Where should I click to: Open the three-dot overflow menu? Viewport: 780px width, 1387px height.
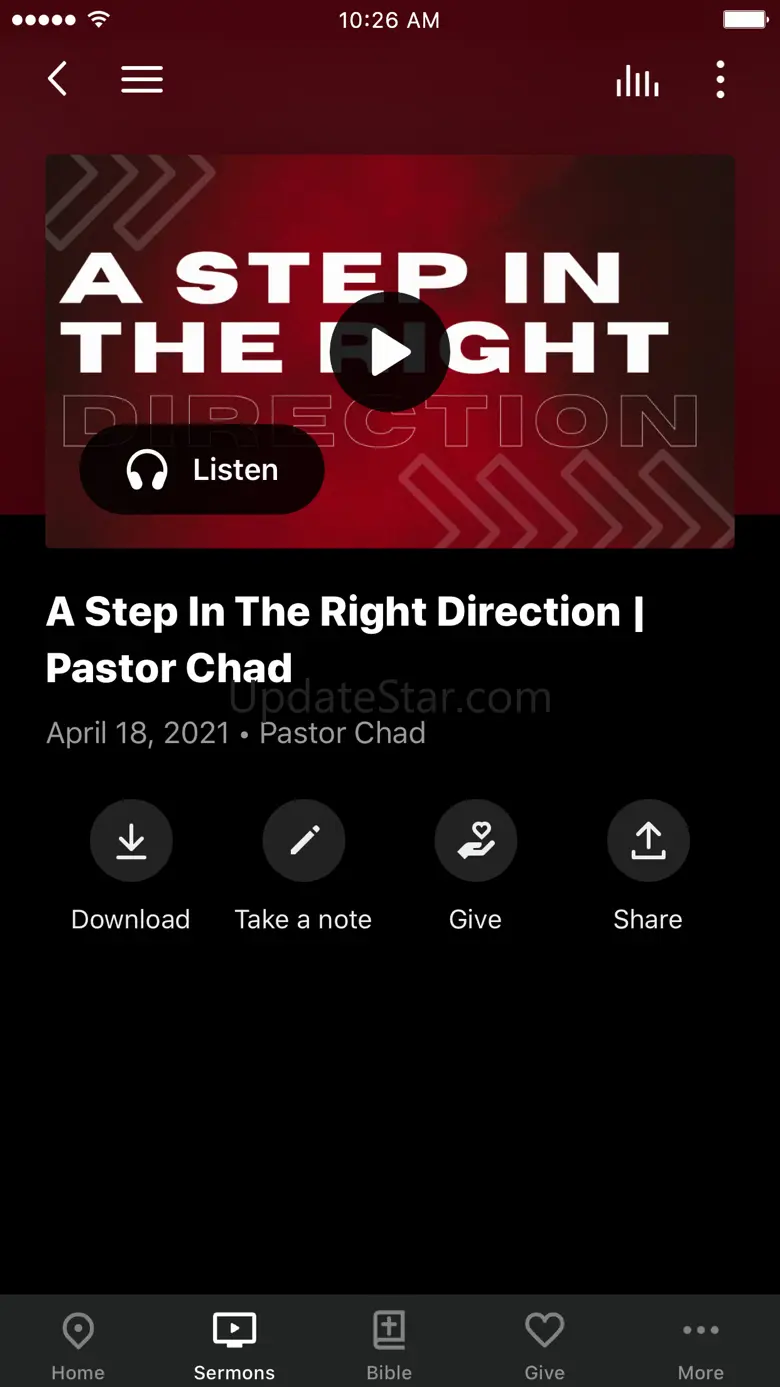(x=720, y=80)
